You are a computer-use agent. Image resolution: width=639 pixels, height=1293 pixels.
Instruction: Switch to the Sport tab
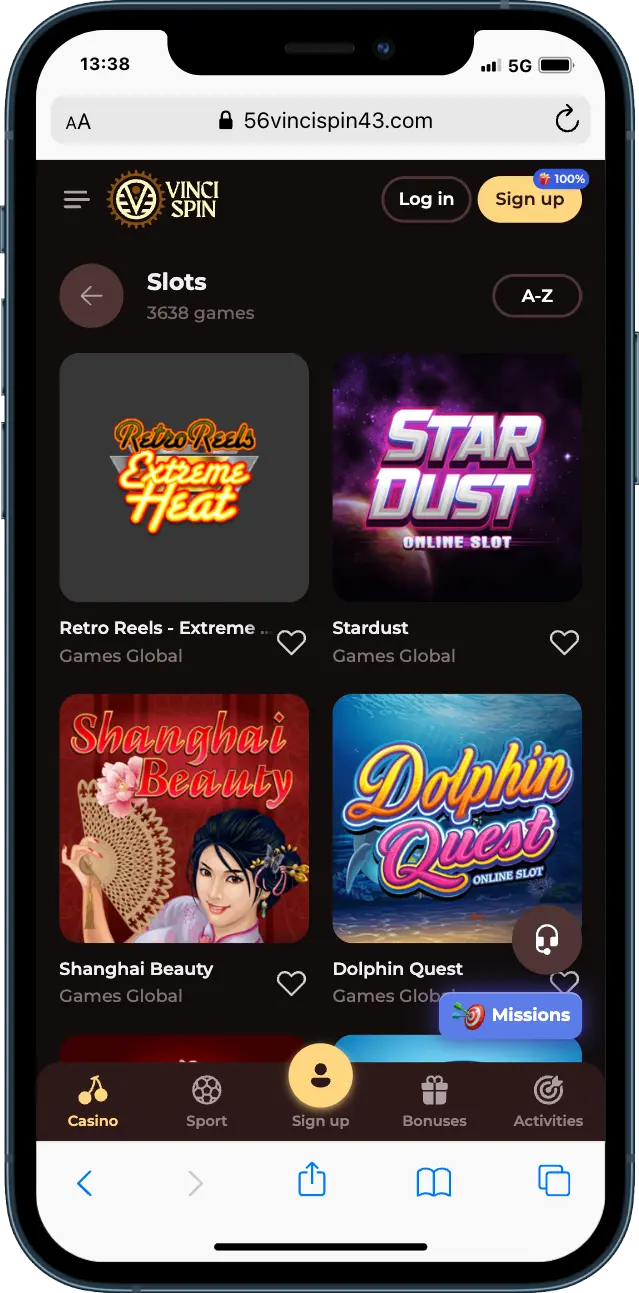click(207, 1101)
